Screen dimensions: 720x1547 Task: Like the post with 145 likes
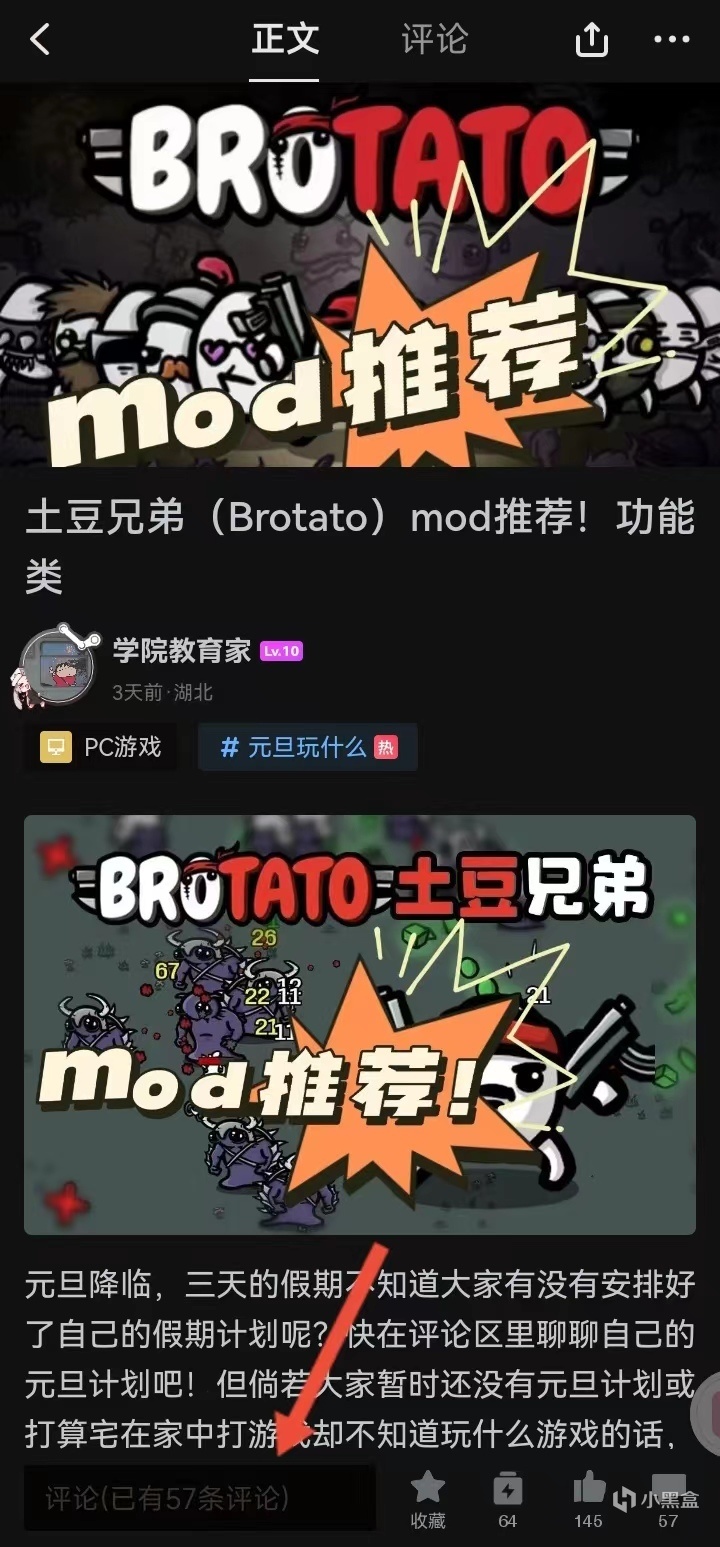click(x=588, y=1492)
